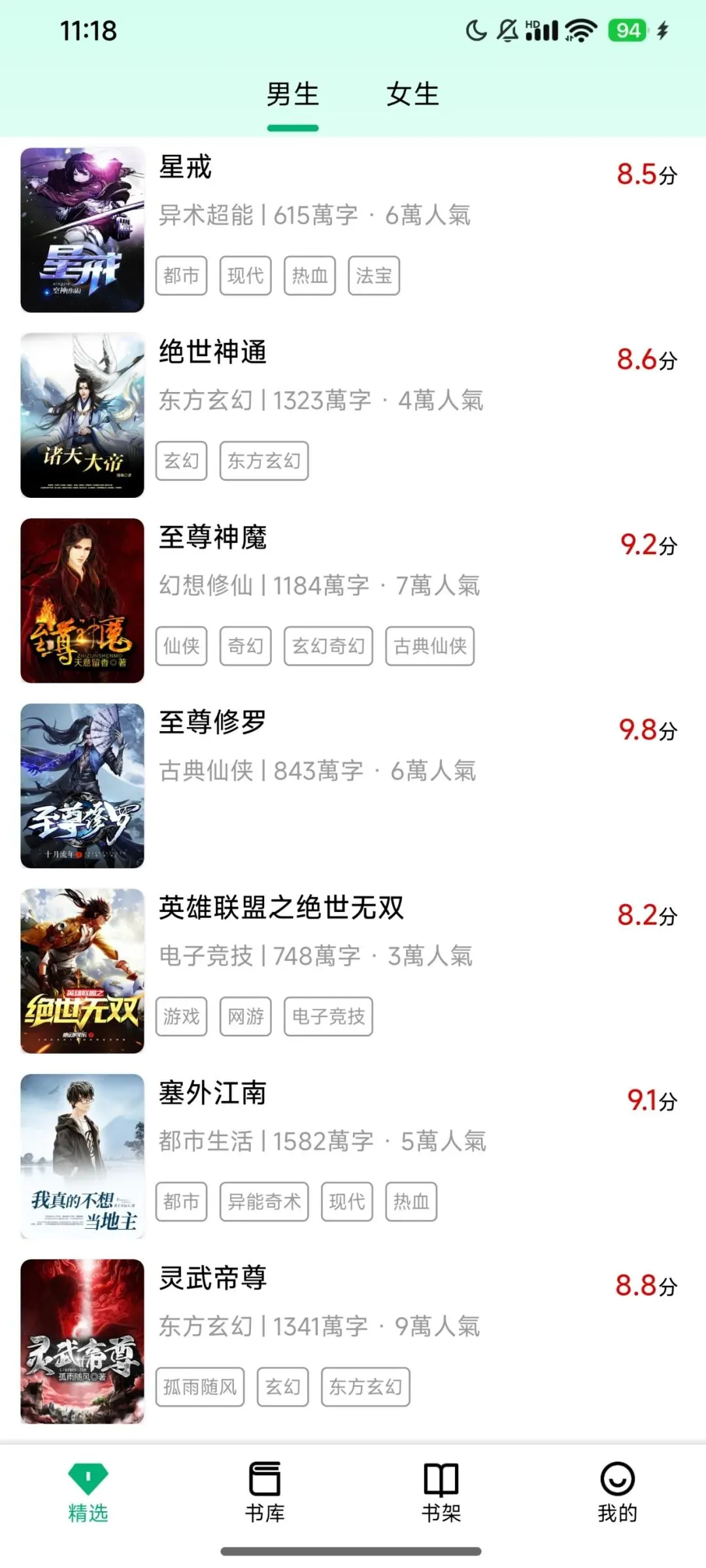Switch to the 男生 tab
Viewport: 706px width, 1568px height.
[292, 95]
